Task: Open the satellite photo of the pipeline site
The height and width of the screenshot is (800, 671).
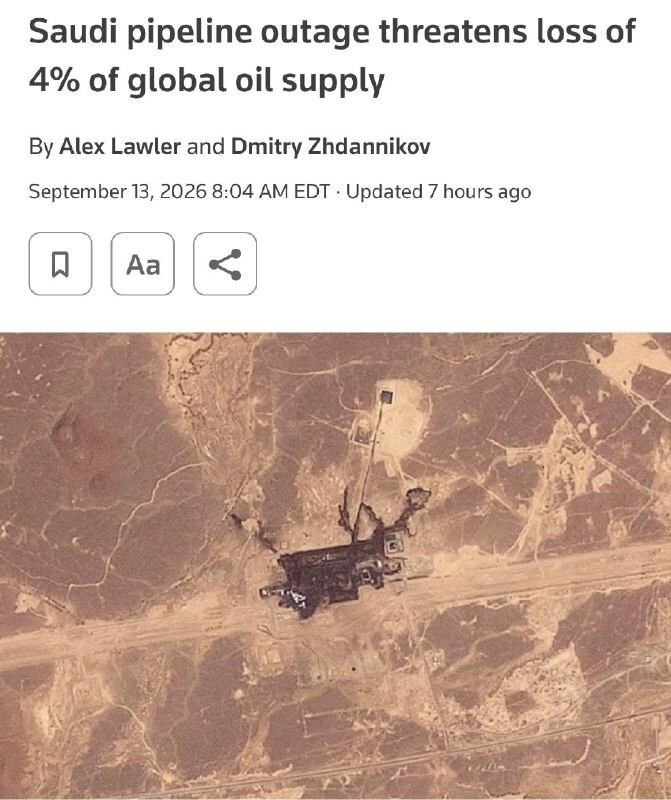Action: click(335, 566)
